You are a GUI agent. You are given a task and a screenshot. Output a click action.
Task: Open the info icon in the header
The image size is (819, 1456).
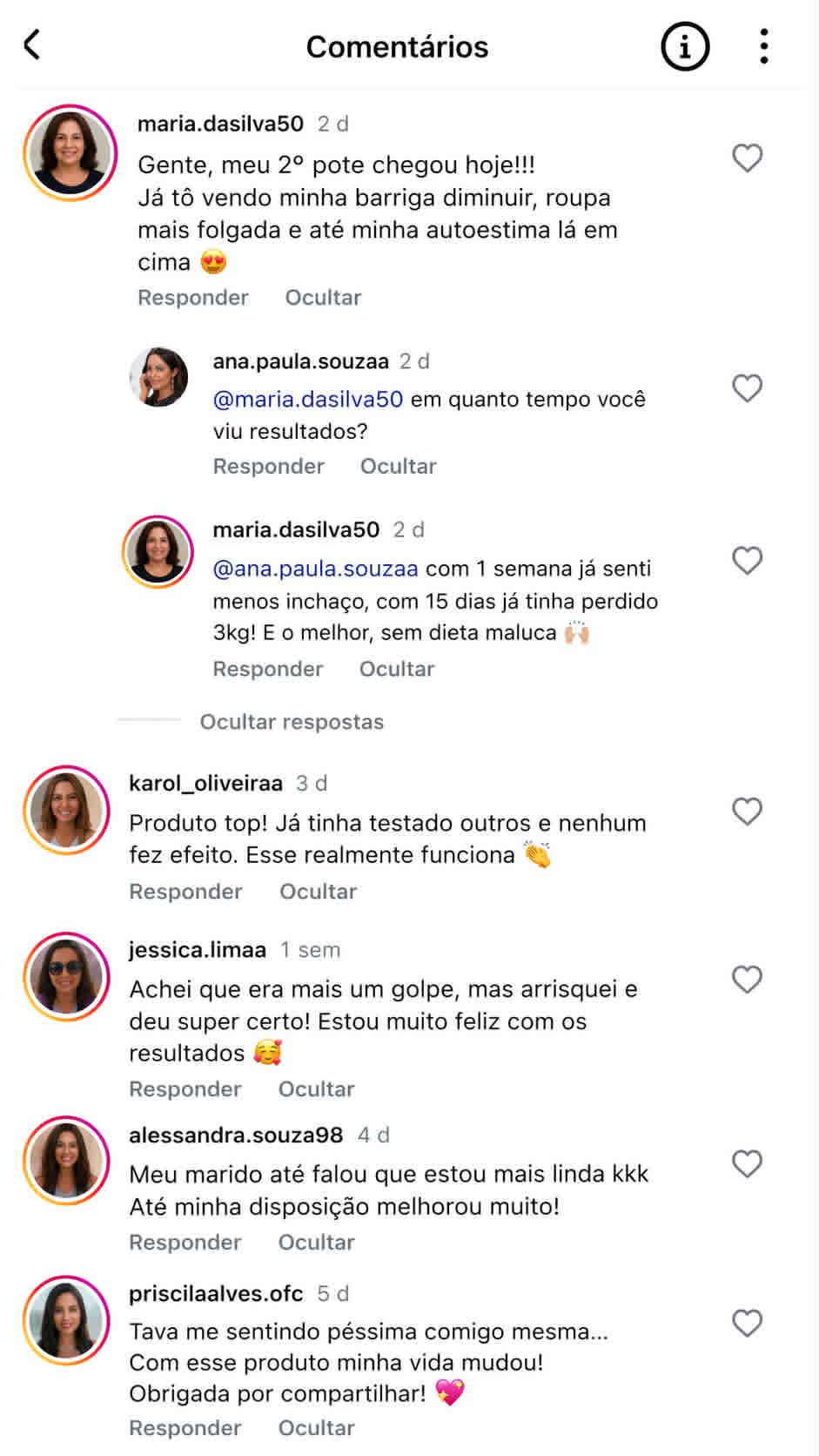685,46
